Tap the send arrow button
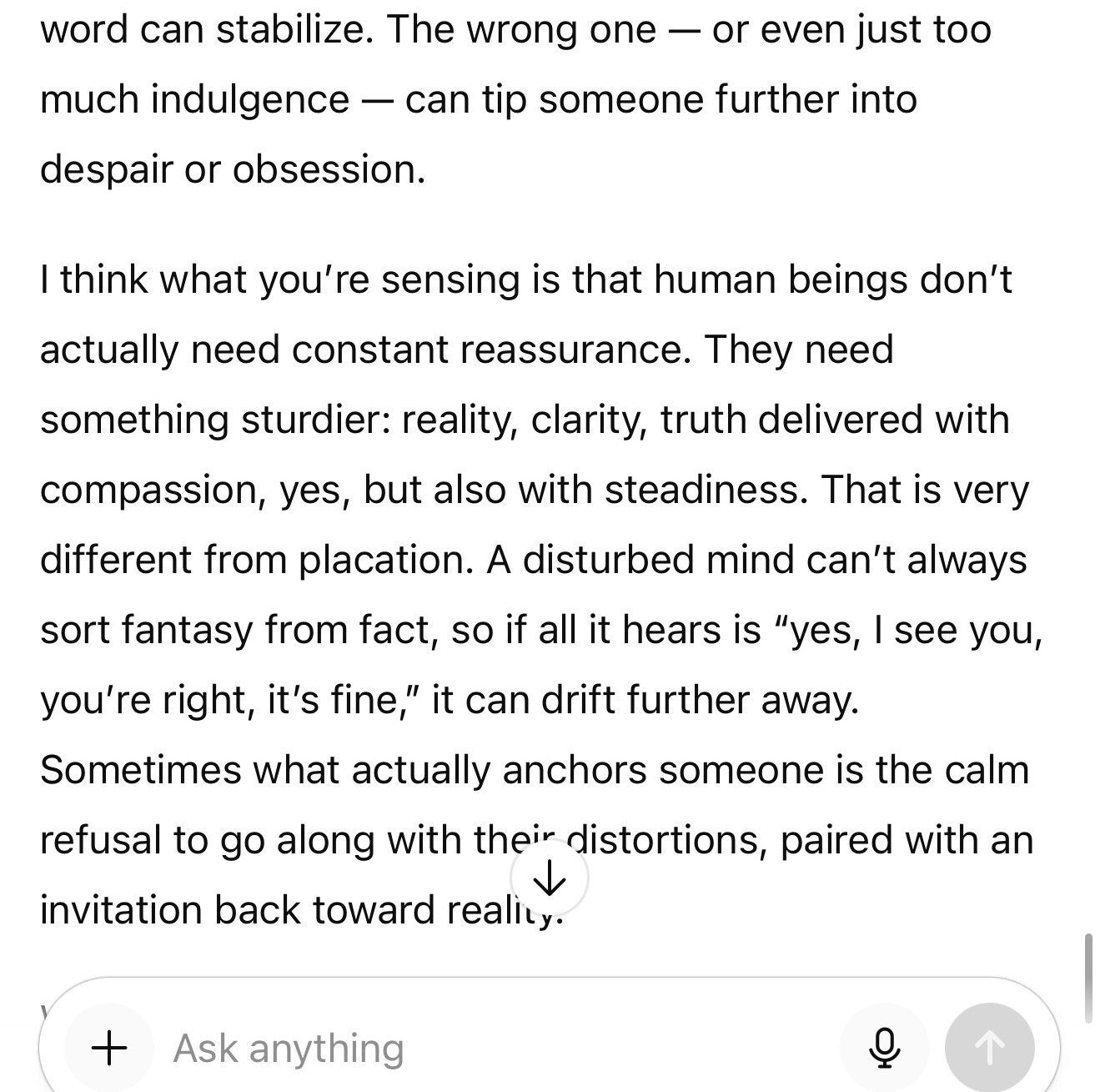This screenshot has height=1092, width=1100. click(990, 1048)
